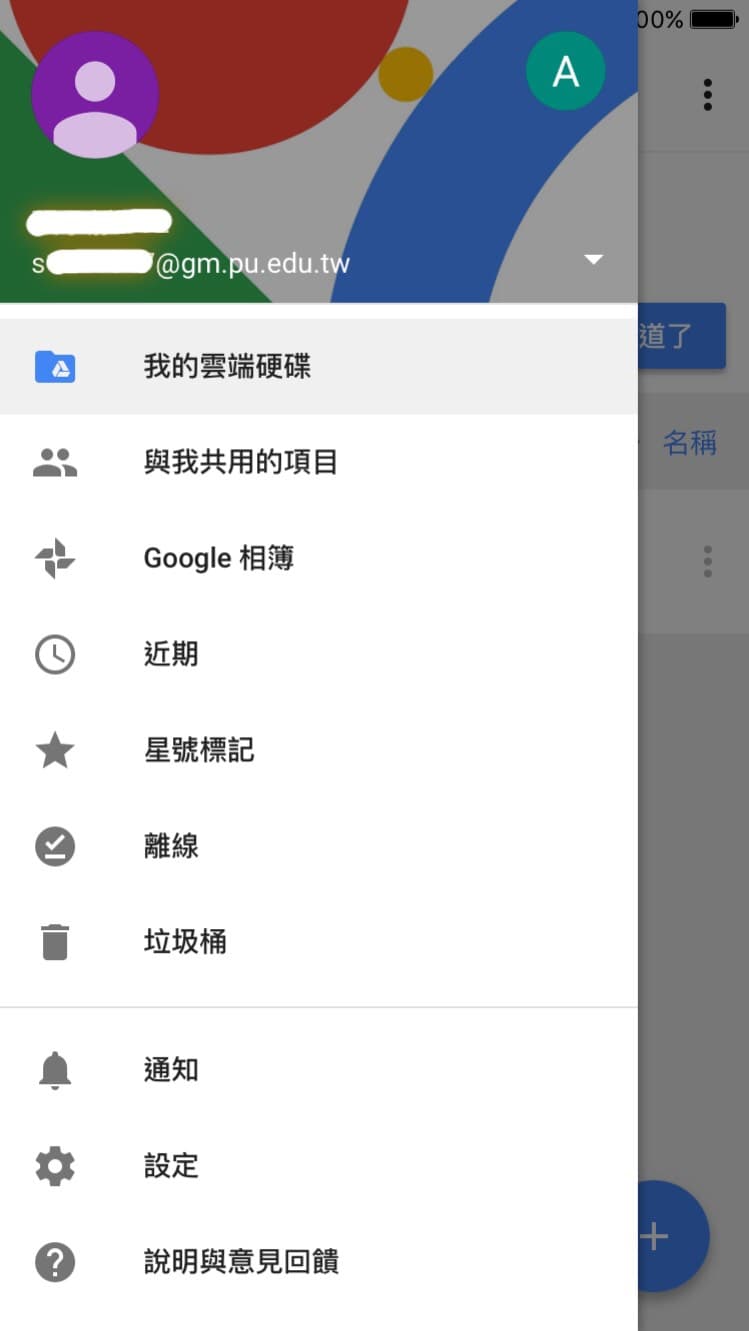Expand the account switcher arrow

tap(593, 260)
